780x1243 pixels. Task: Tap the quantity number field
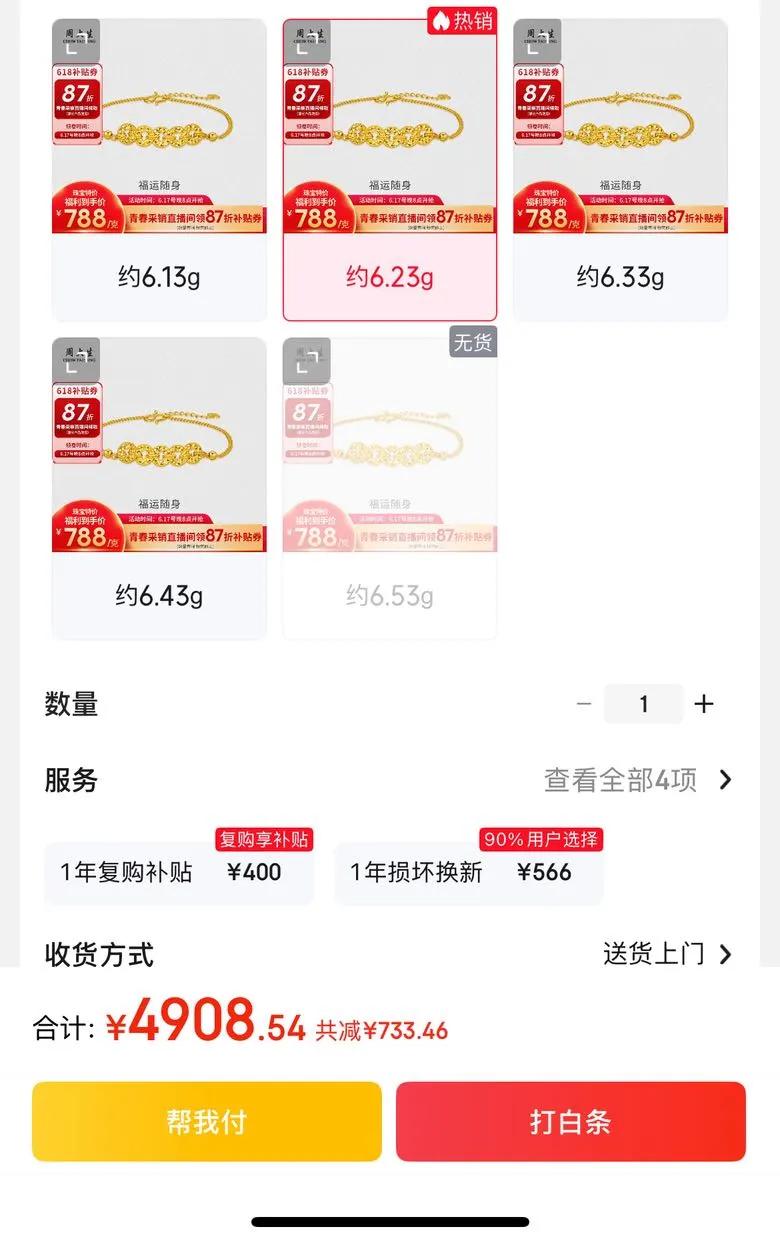[643, 704]
